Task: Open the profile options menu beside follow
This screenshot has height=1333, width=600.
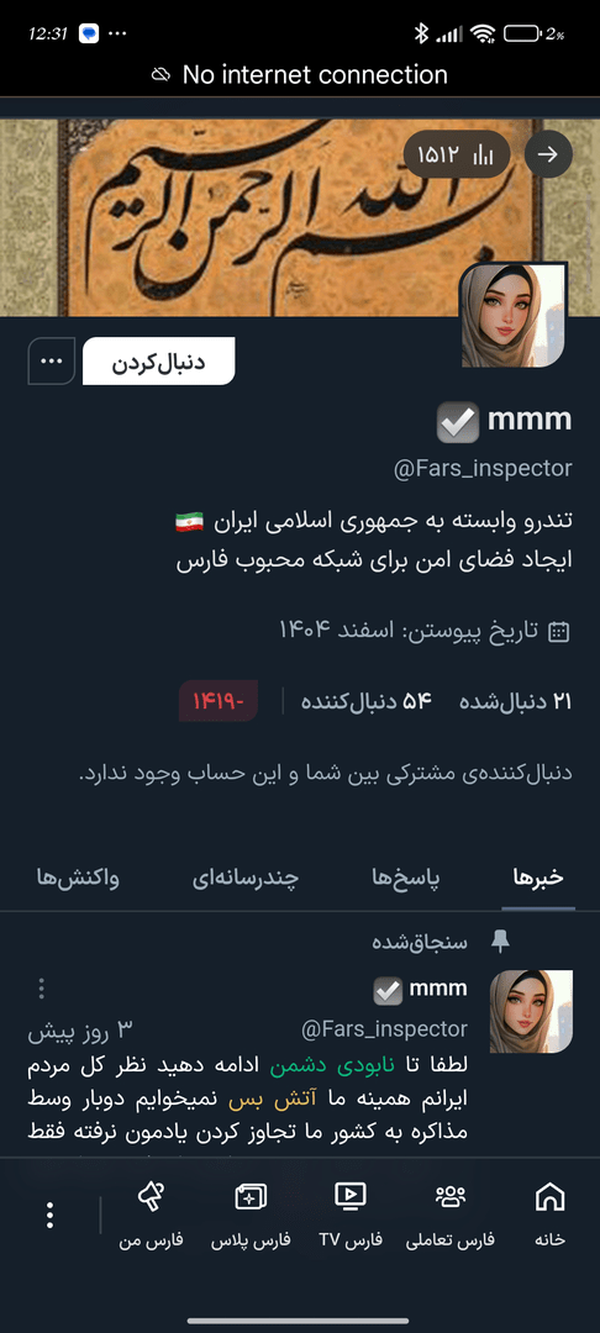Action: pyautogui.click(x=51, y=362)
